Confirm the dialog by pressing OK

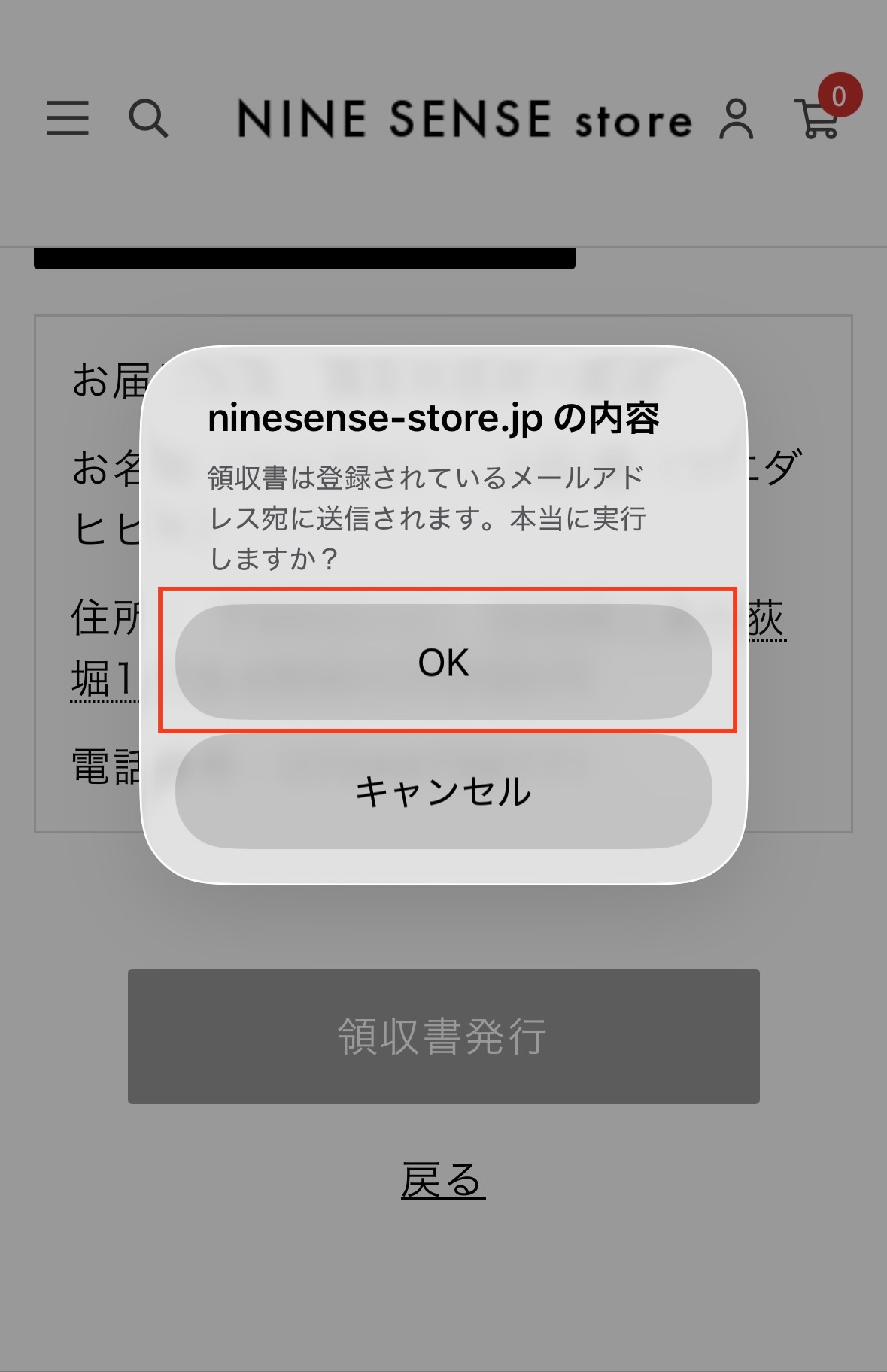(444, 663)
